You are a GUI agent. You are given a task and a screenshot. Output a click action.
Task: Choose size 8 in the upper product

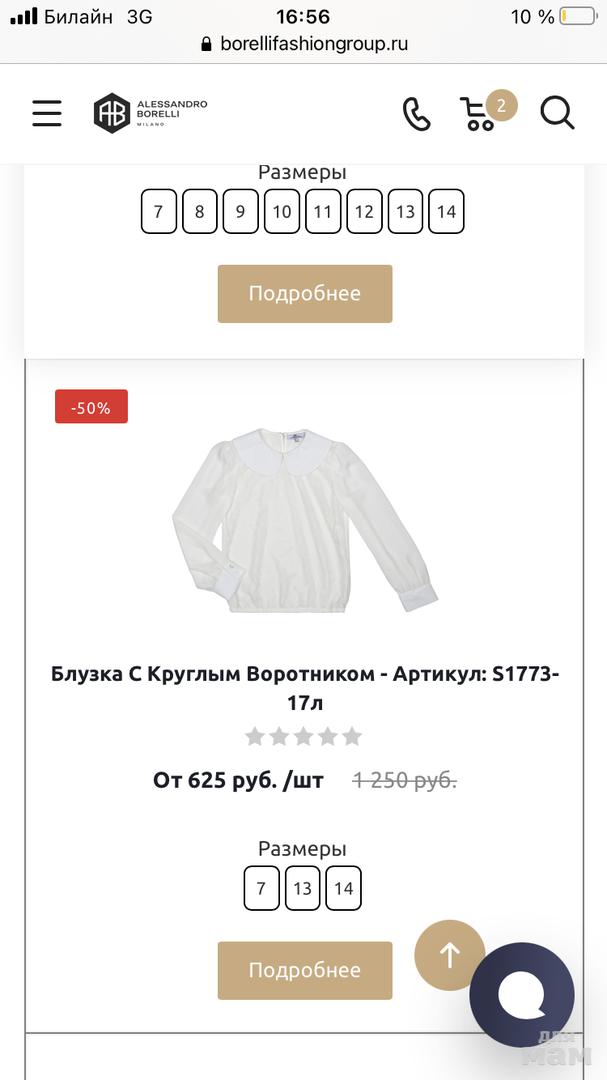coord(200,212)
